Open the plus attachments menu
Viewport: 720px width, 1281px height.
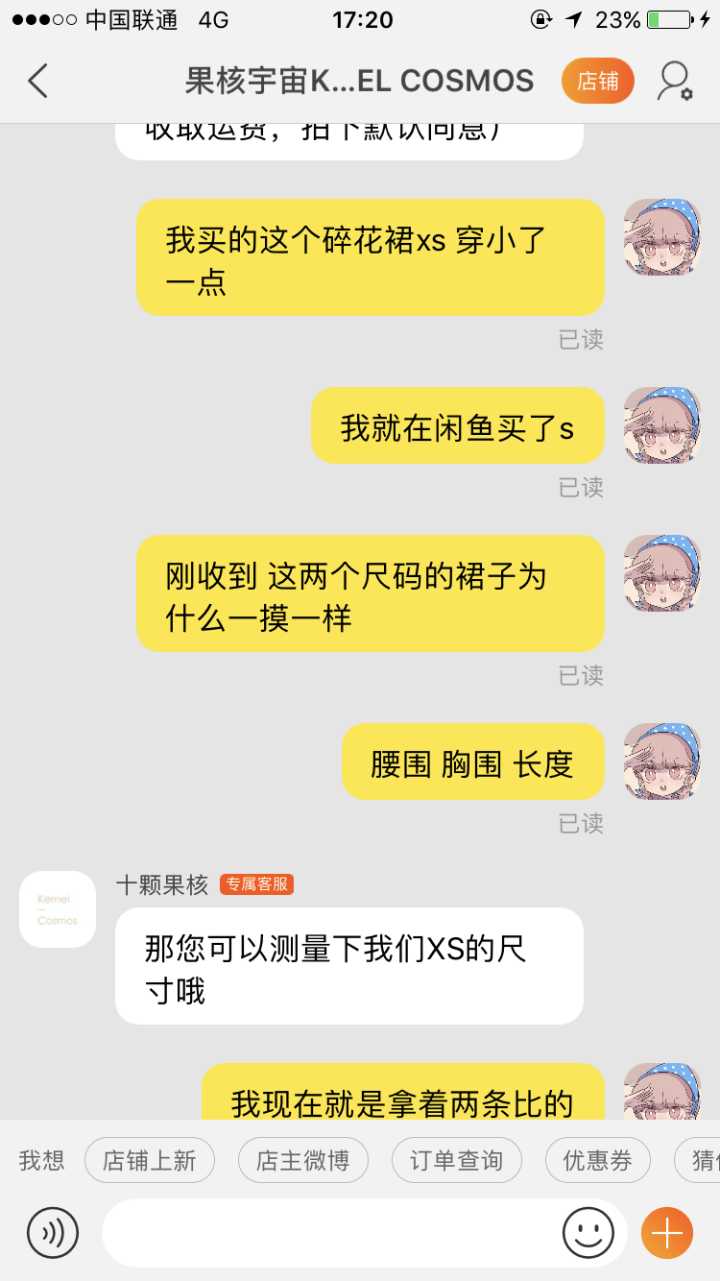pos(666,1233)
